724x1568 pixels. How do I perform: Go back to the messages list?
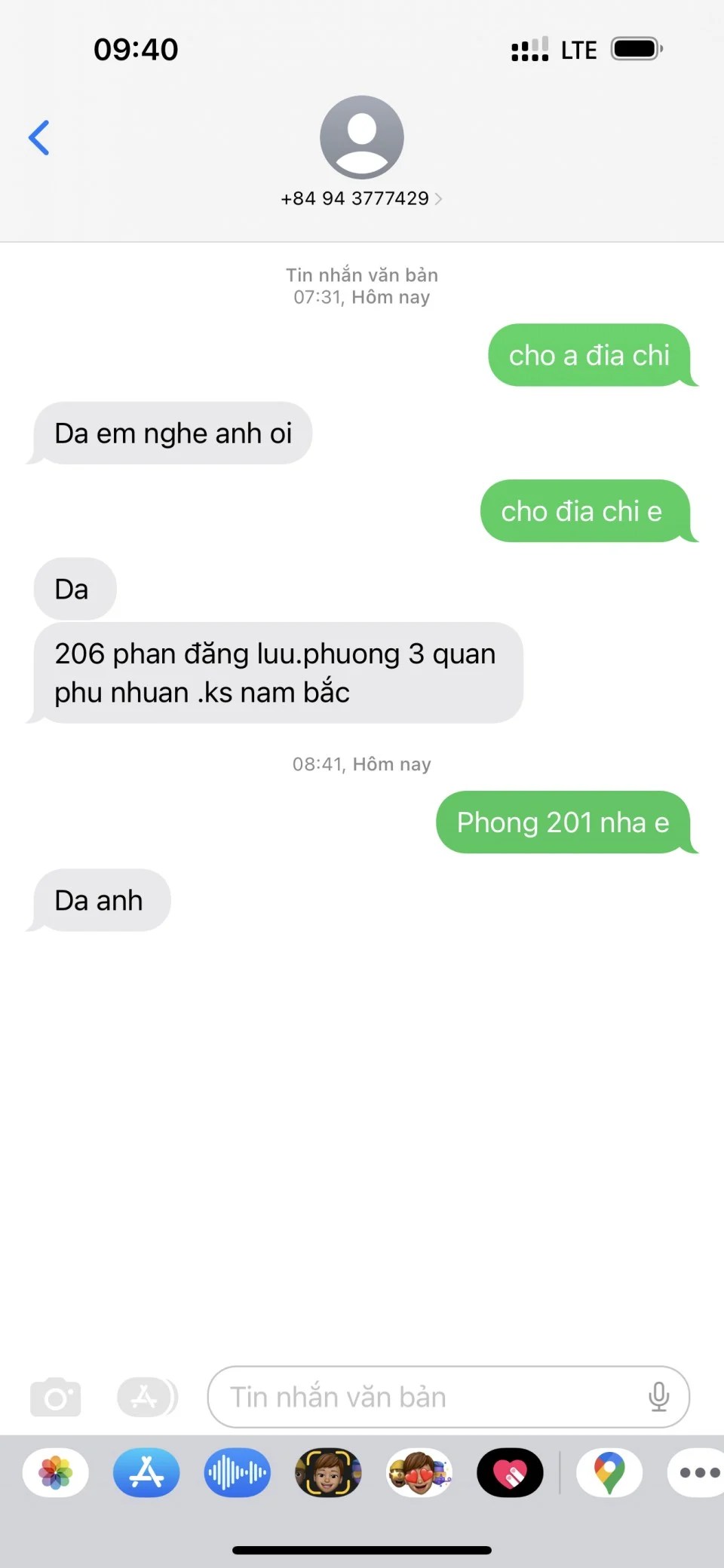[39, 138]
